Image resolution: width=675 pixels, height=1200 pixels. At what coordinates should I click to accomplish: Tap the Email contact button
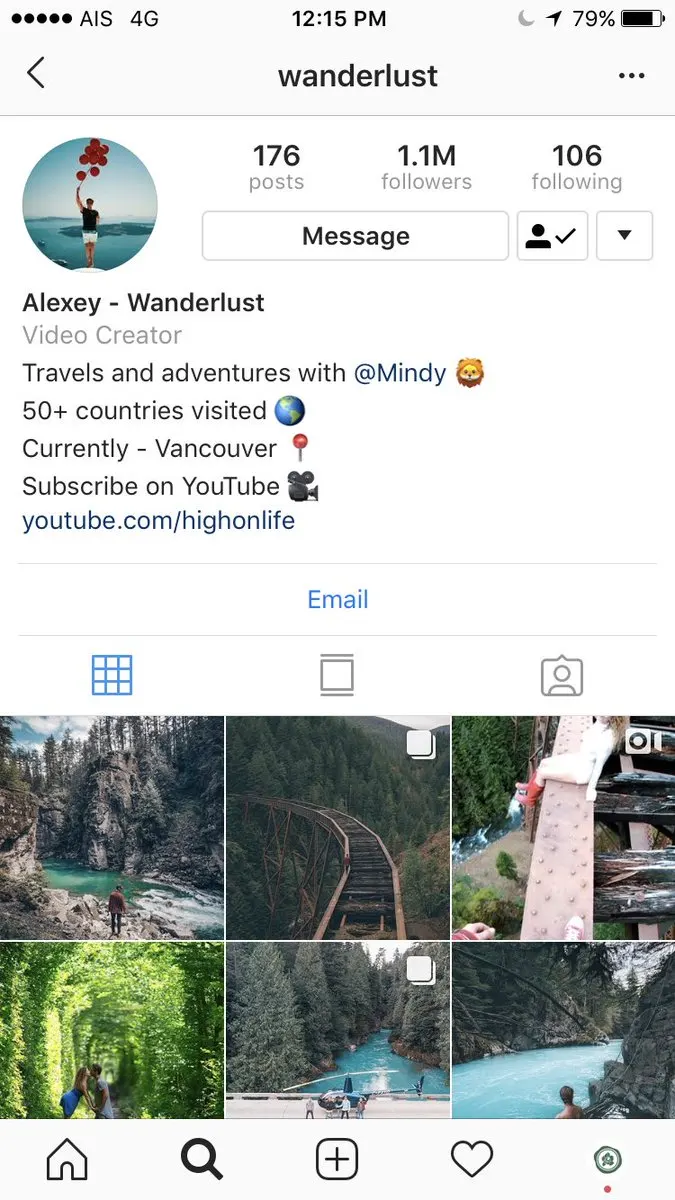(x=337, y=599)
